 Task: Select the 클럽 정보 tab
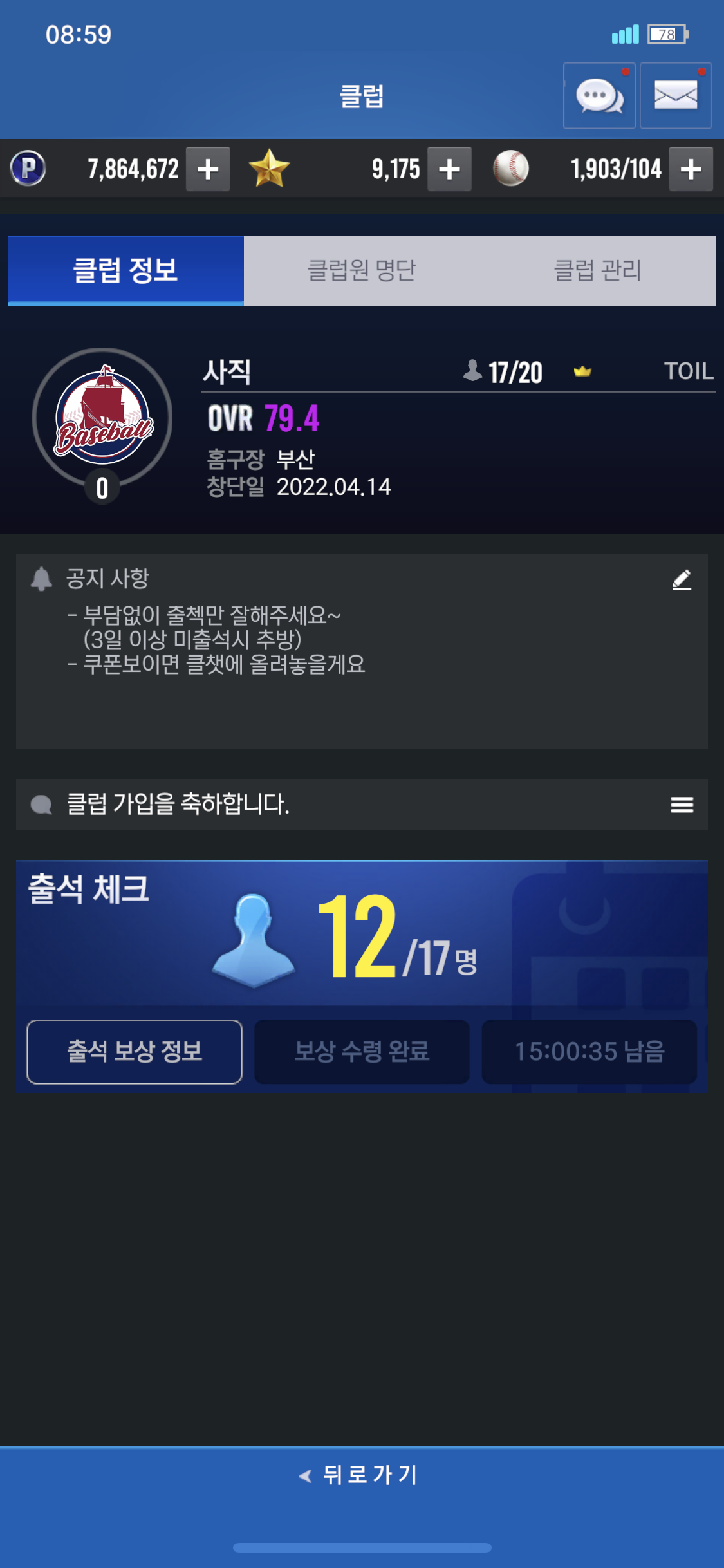coord(125,270)
